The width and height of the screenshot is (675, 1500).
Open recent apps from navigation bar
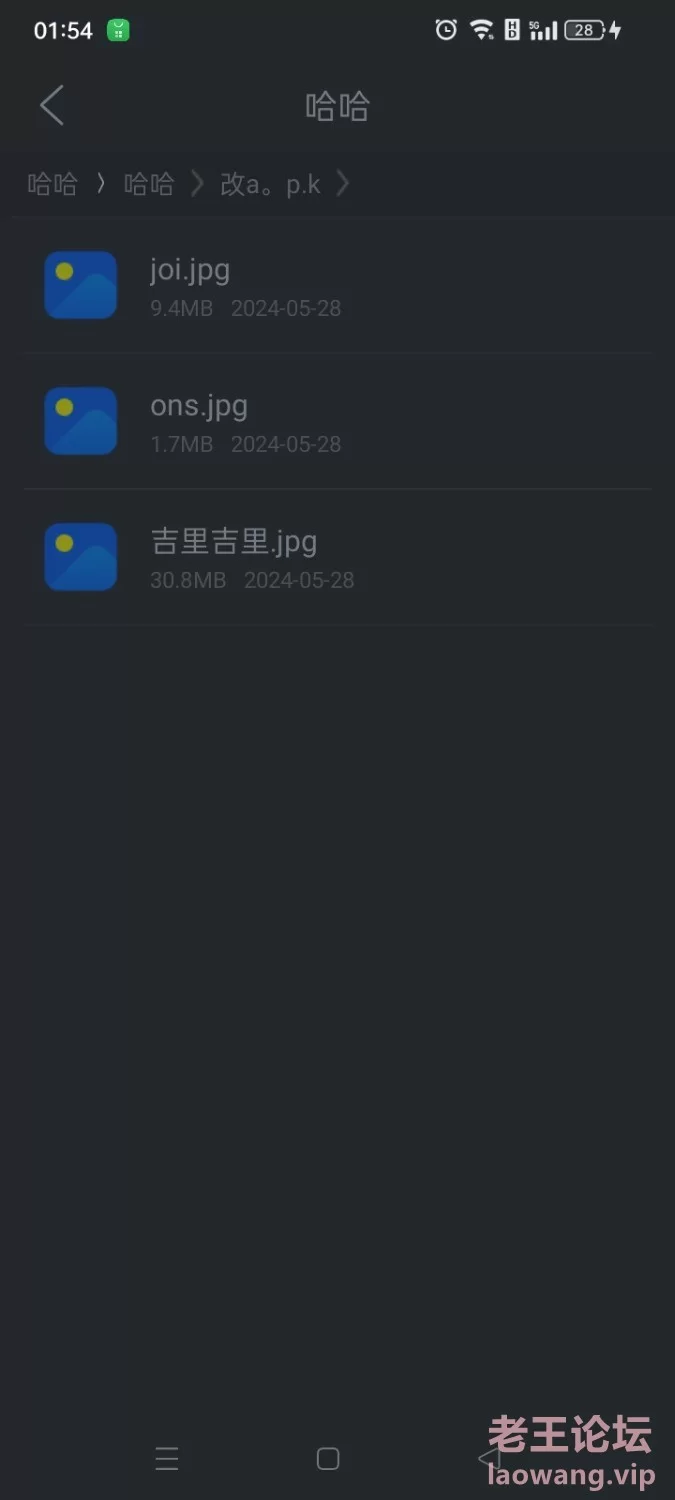[x=167, y=1459]
